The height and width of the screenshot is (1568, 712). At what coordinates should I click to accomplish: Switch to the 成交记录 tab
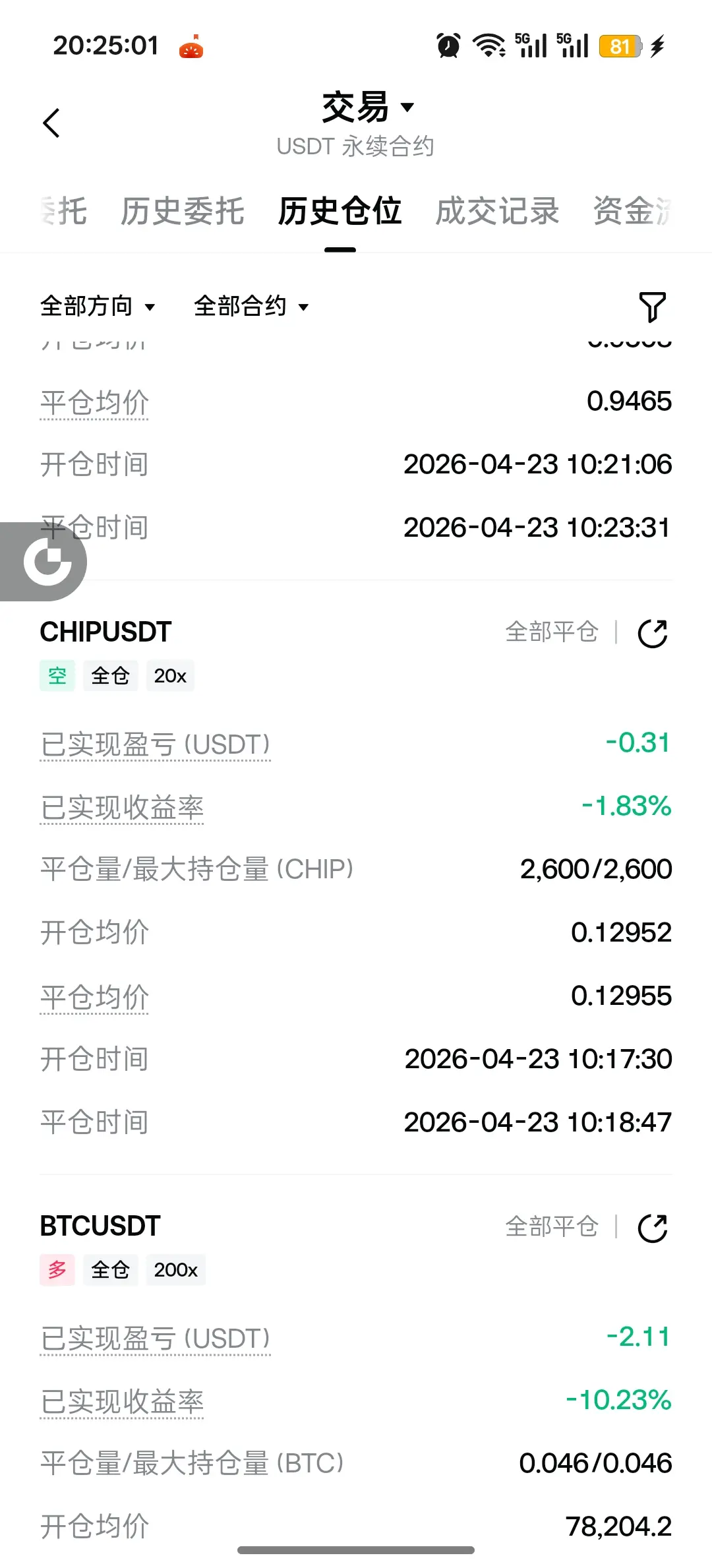[x=497, y=212]
